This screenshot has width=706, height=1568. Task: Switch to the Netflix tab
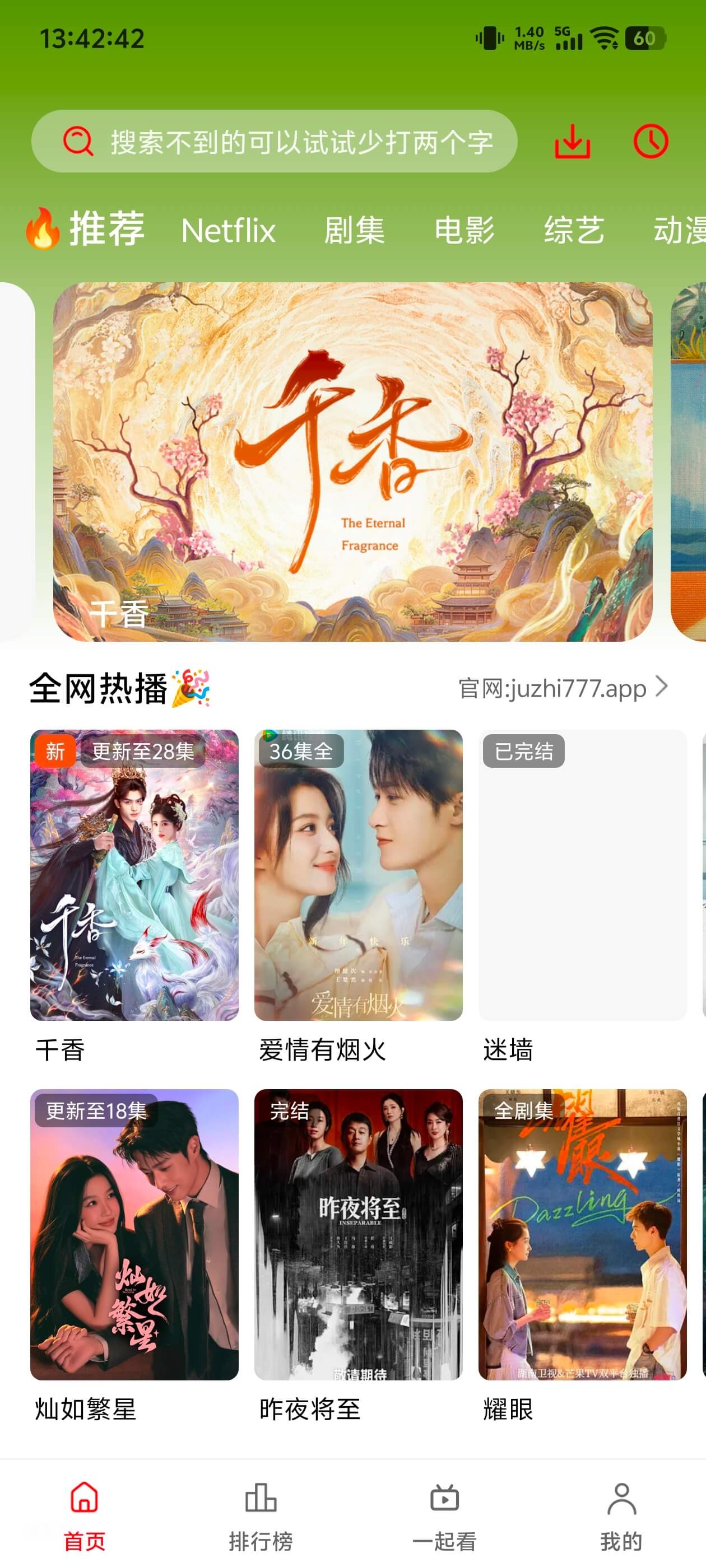[x=229, y=231]
